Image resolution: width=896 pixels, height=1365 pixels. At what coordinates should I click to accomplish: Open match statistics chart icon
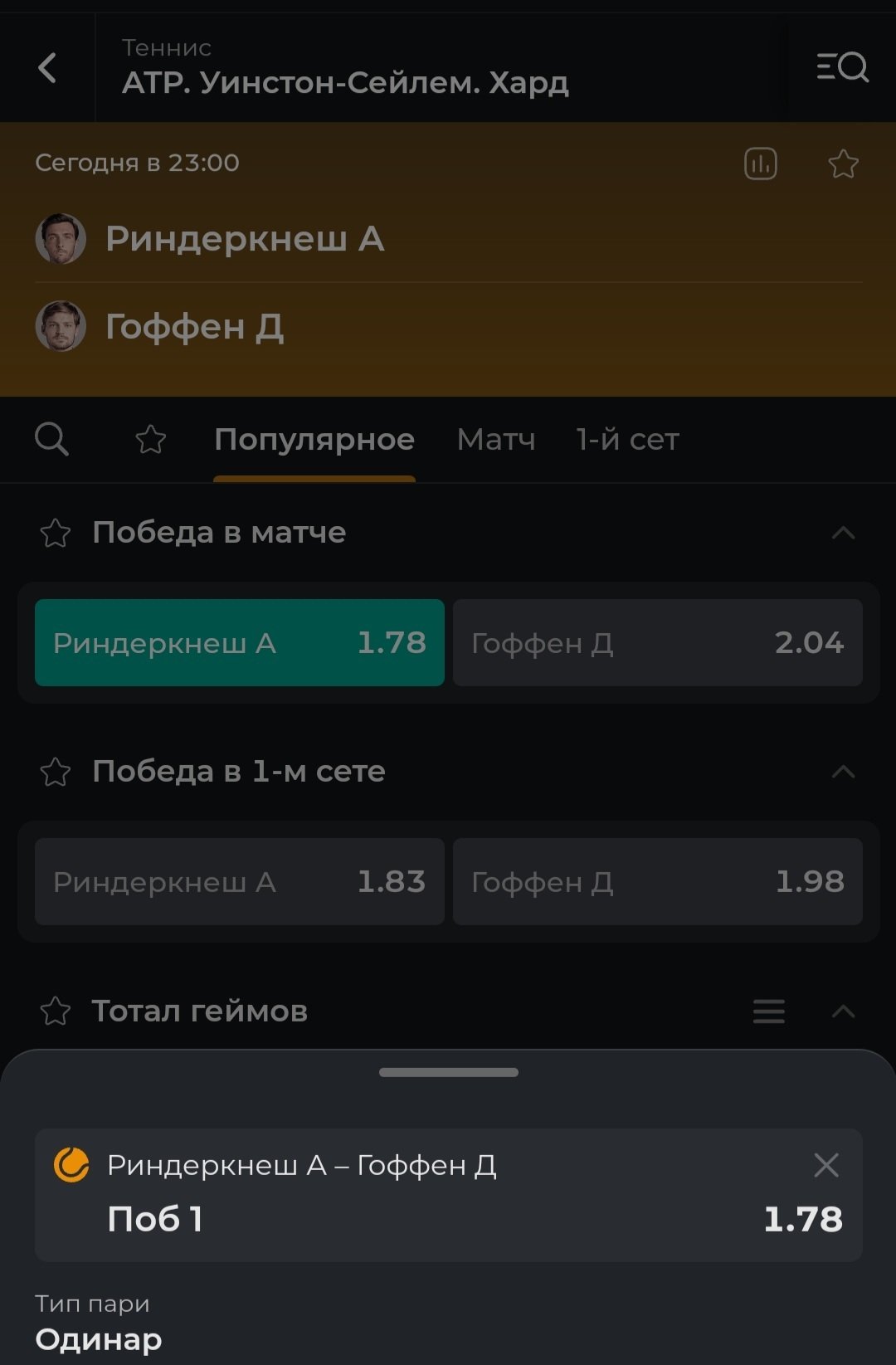pos(760,163)
